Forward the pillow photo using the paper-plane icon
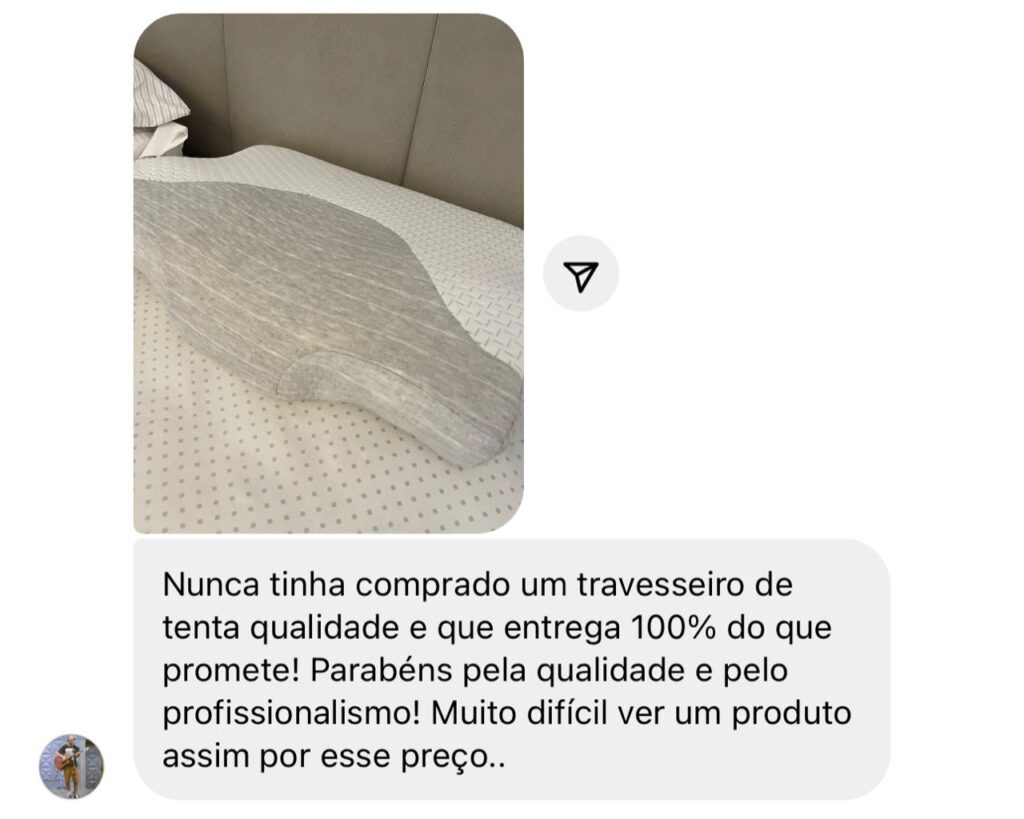The width and height of the screenshot is (1024, 819). 581,274
